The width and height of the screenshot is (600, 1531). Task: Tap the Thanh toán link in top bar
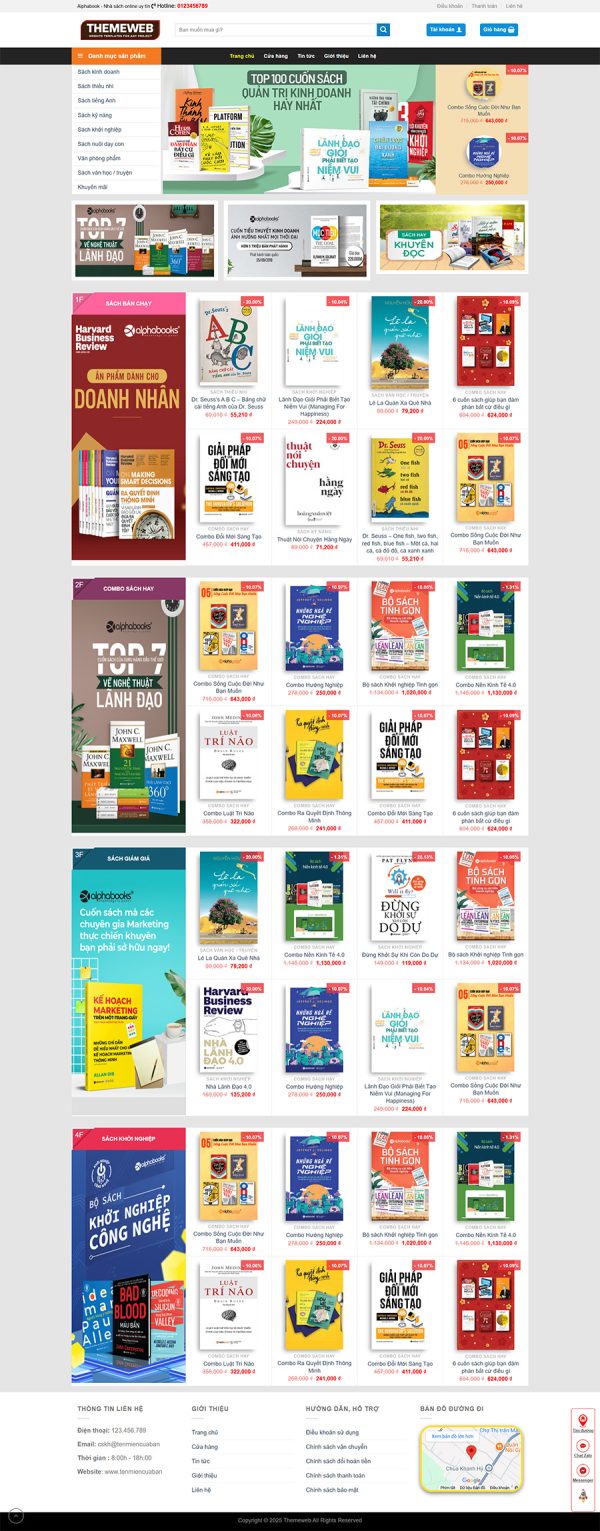point(484,6)
